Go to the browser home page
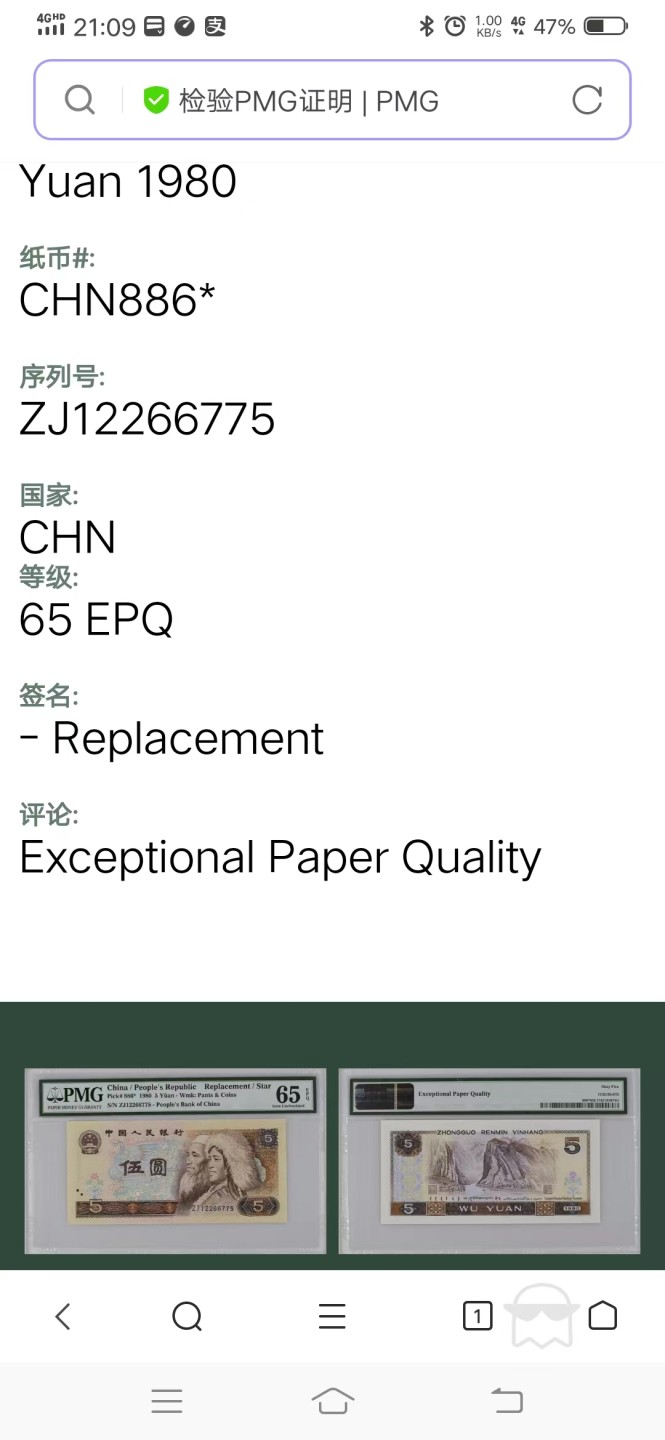The width and height of the screenshot is (665, 1440). tap(602, 1316)
